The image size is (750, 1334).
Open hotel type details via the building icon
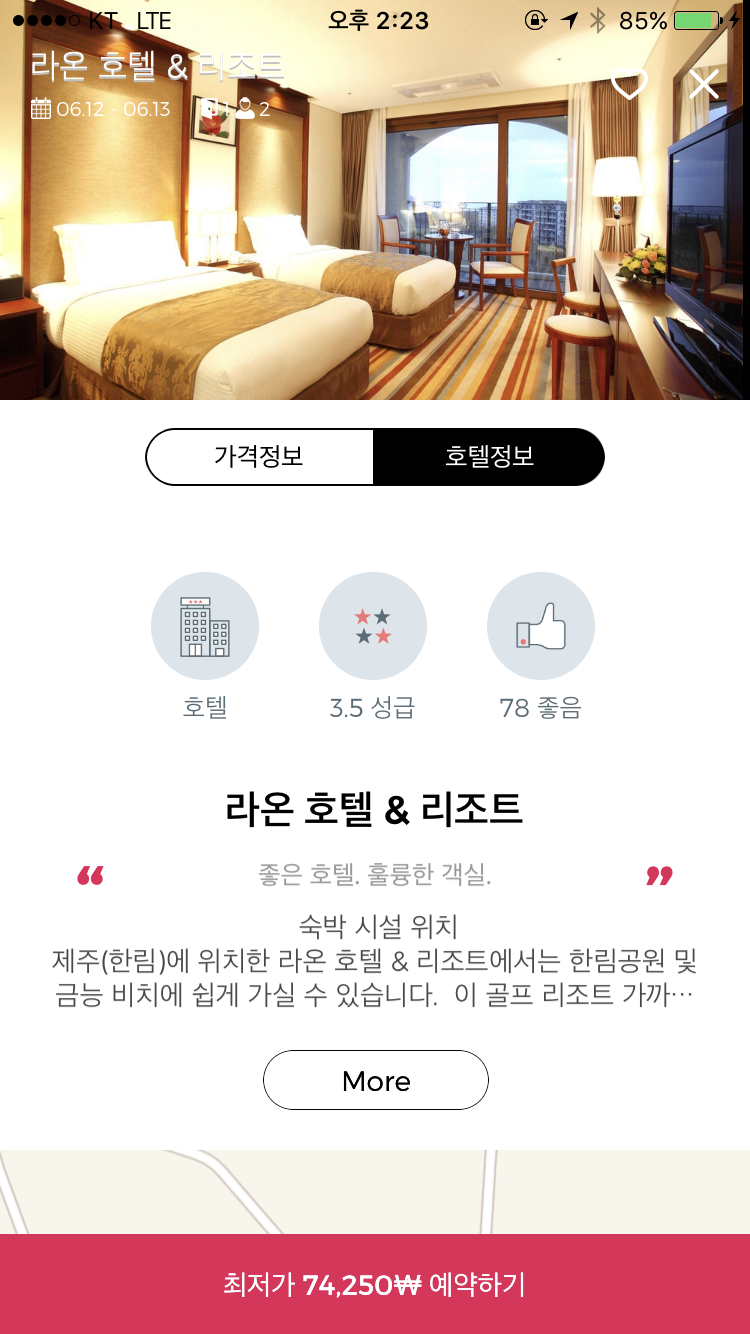(205, 626)
